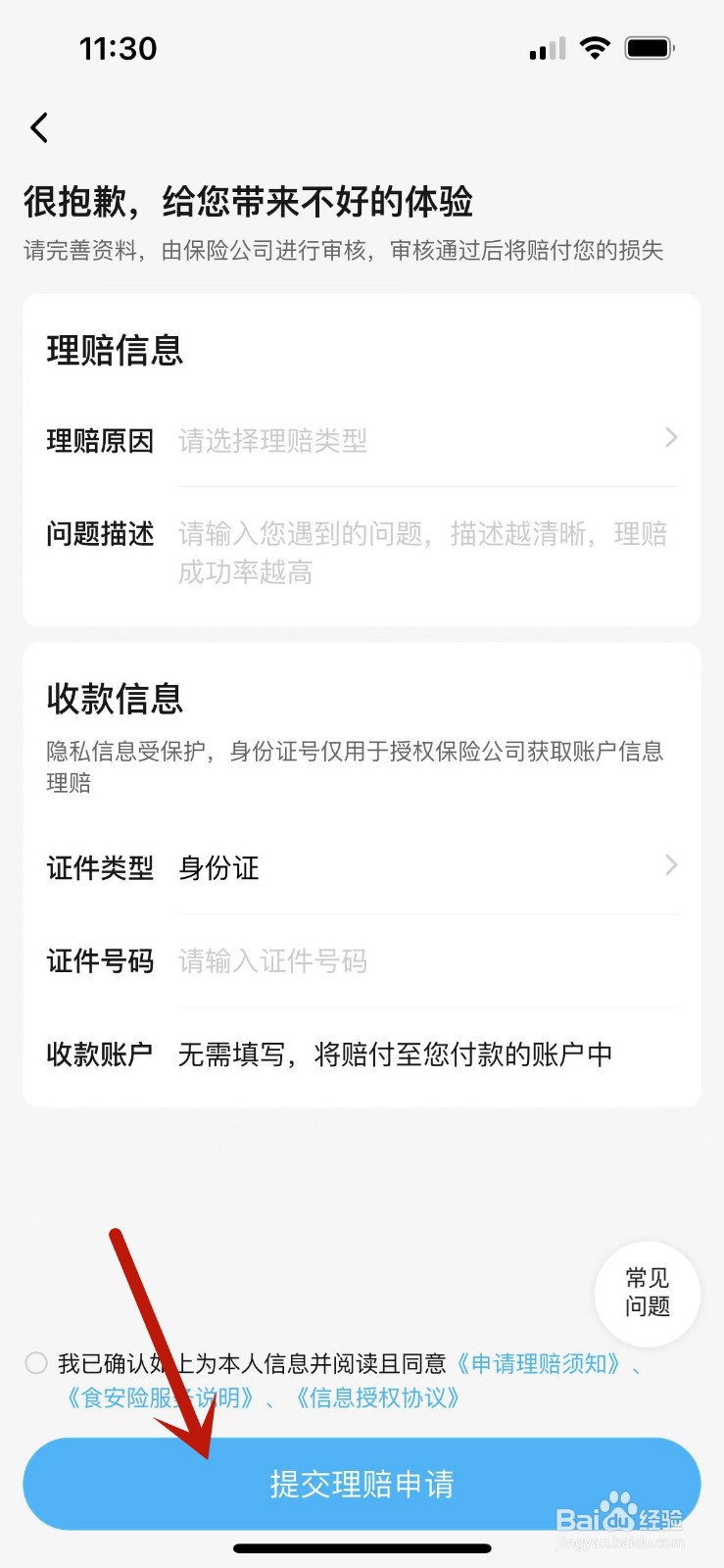Tap the back arrow at top left

pyautogui.click(x=39, y=127)
